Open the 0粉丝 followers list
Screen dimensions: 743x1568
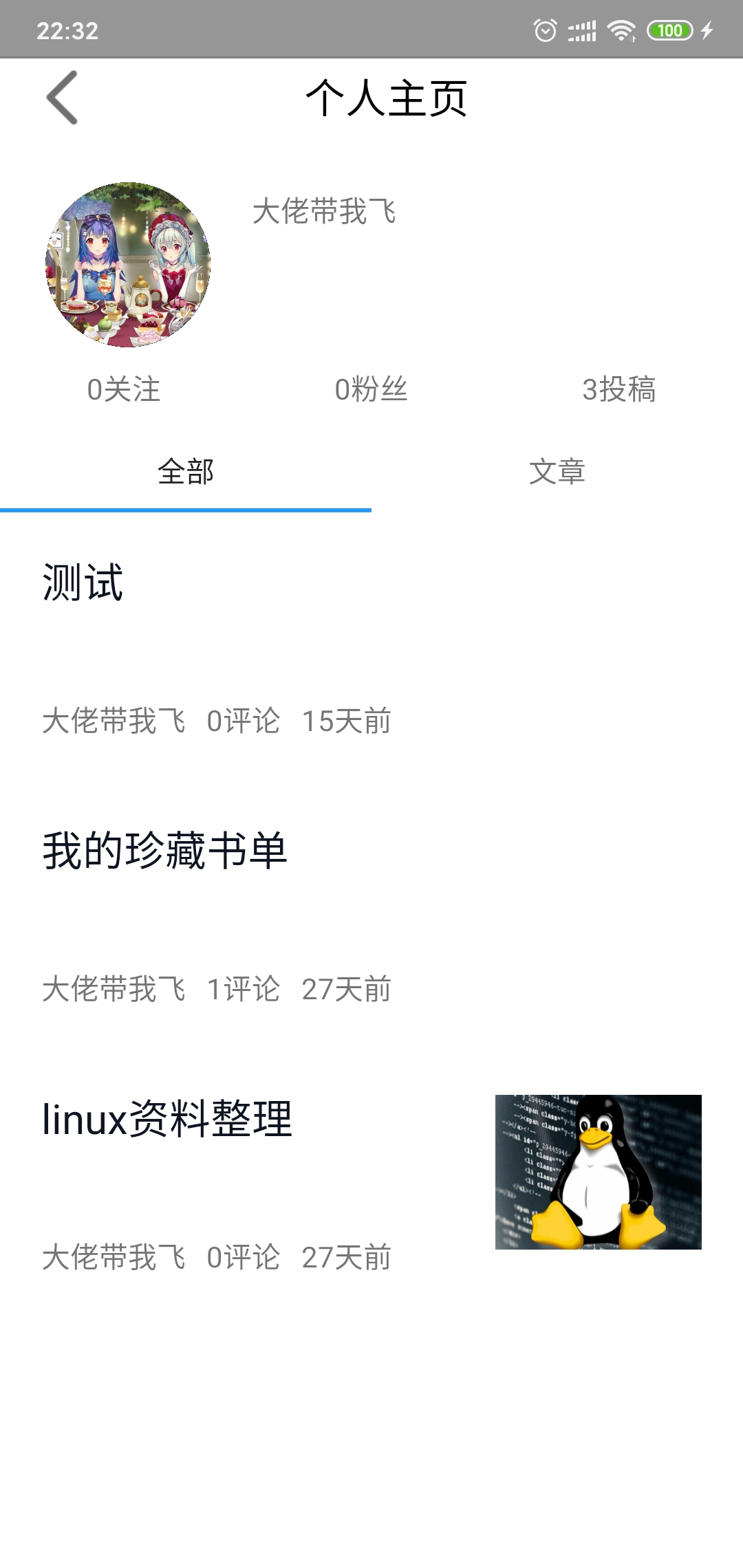371,389
